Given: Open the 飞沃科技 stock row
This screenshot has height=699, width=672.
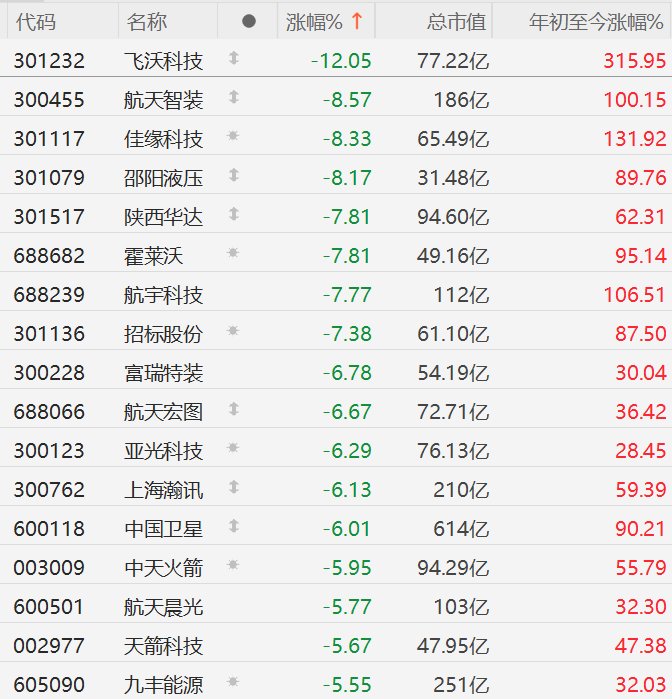Looking at the screenshot, I should click(x=164, y=61).
